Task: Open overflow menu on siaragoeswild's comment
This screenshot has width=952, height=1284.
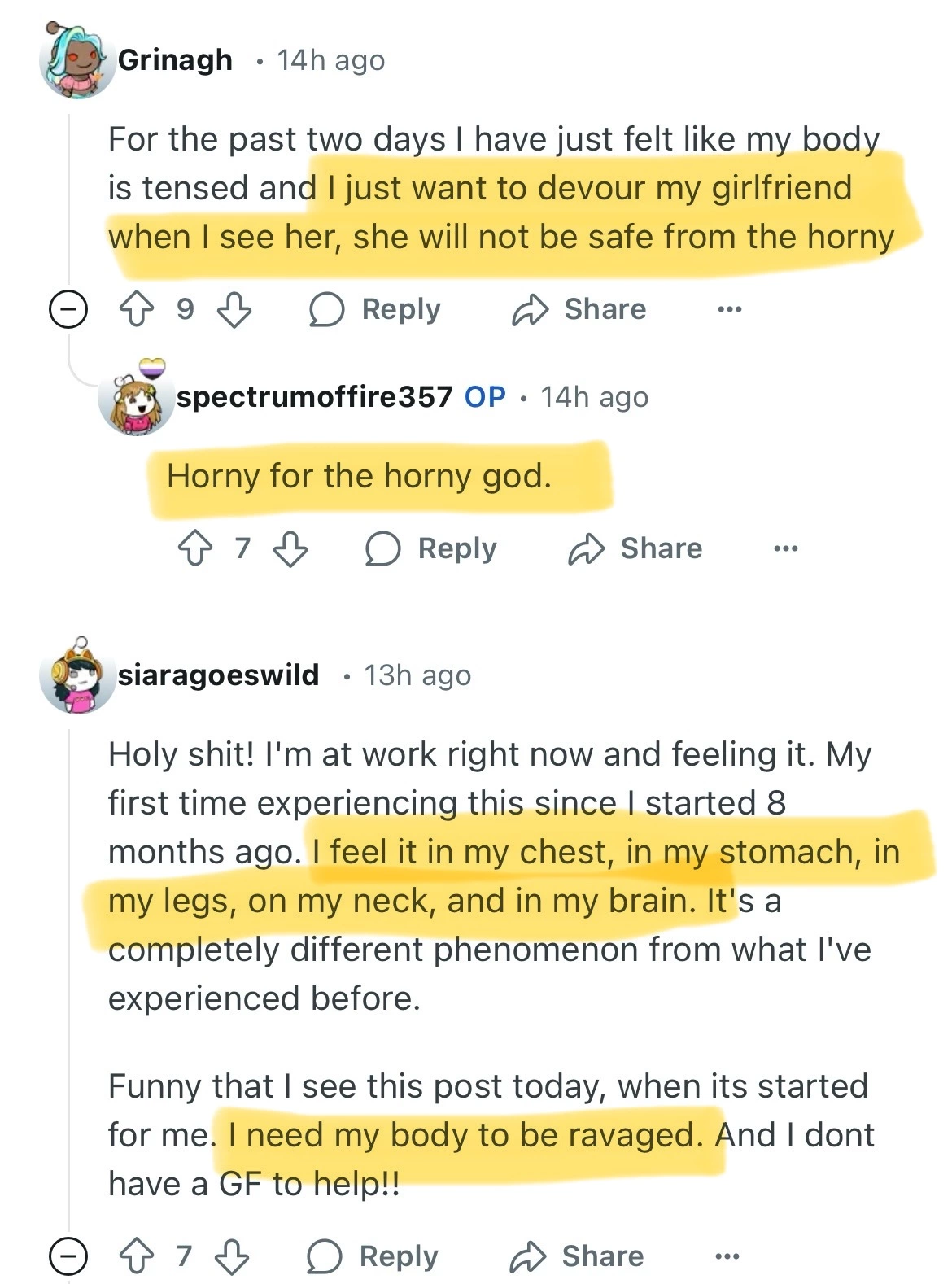Action: click(x=727, y=1257)
